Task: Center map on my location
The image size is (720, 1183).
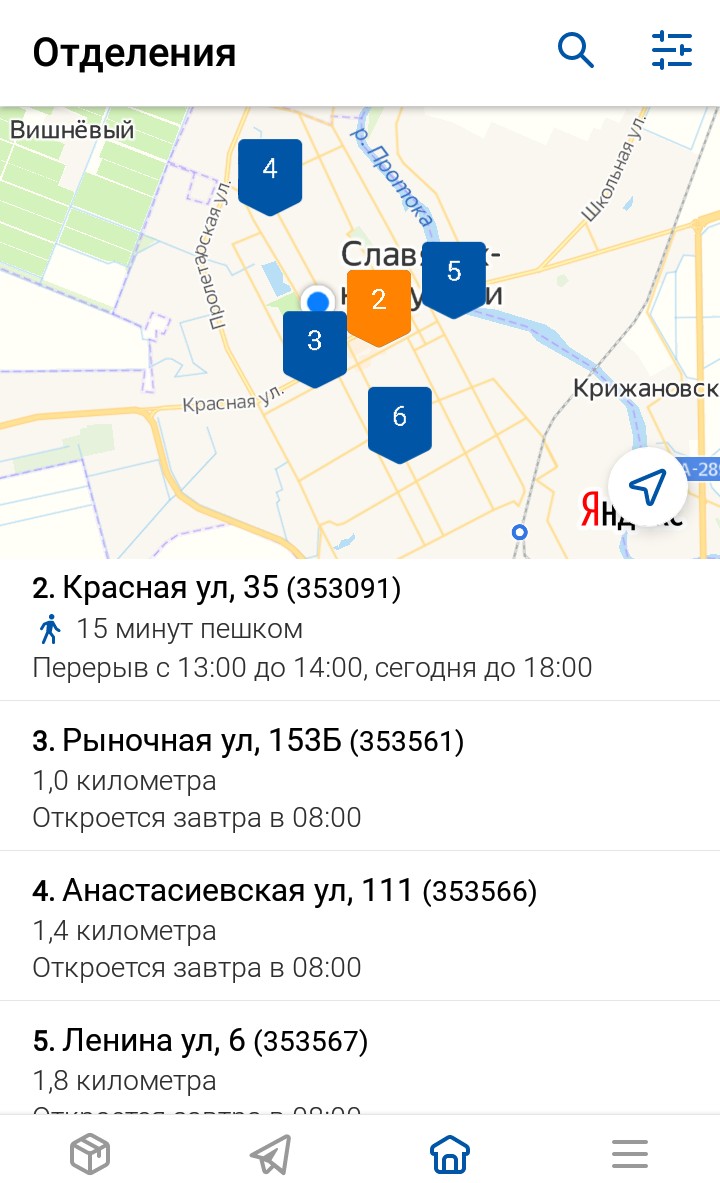Action: pos(648,487)
